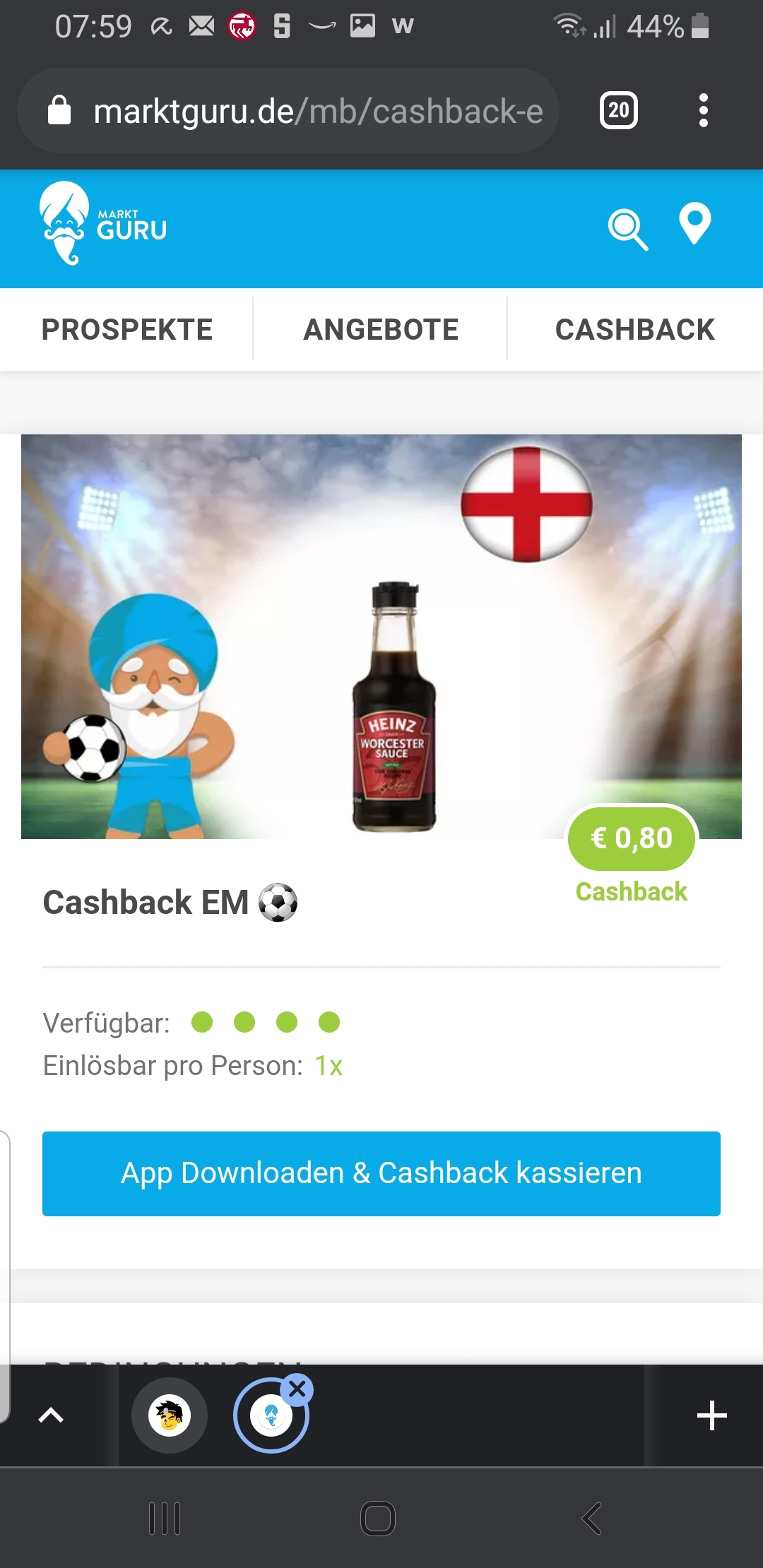763x1568 pixels.
Task: Expand the tab group bar chevron
Action: 51,1415
